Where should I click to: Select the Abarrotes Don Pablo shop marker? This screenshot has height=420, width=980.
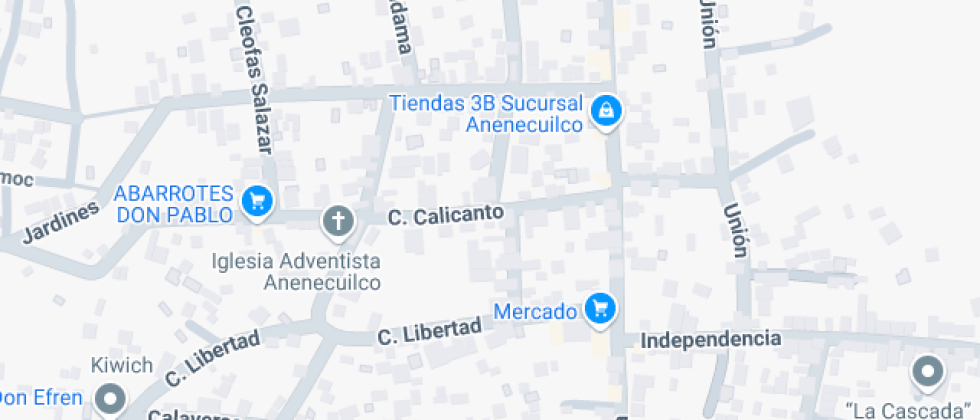coord(257,203)
